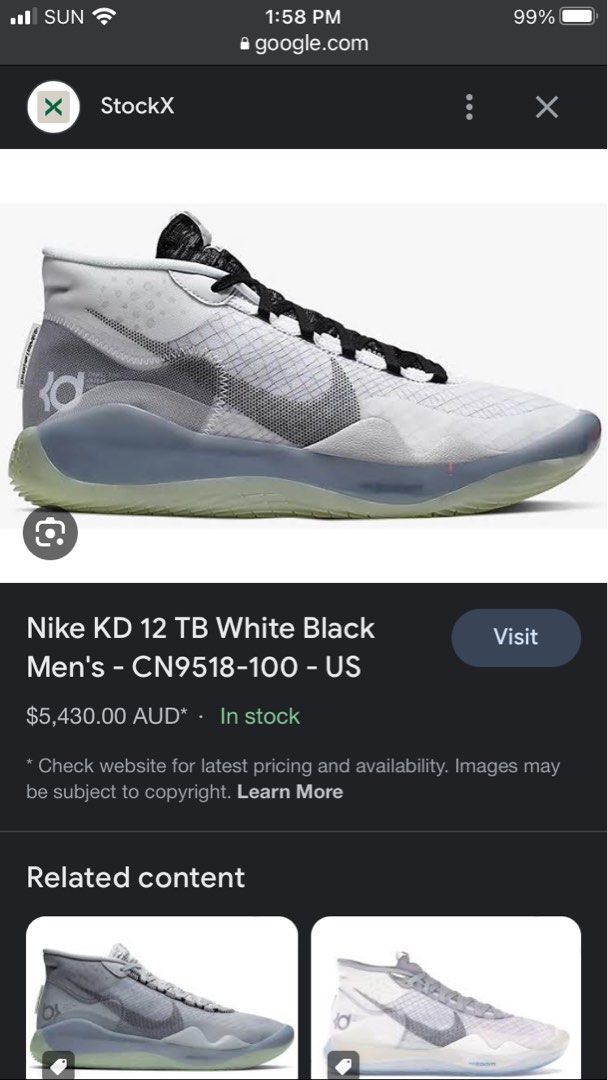Screen dimensions: 608x1080
Task: Open the Nike KD 12 TB product title
Action: pos(200,647)
